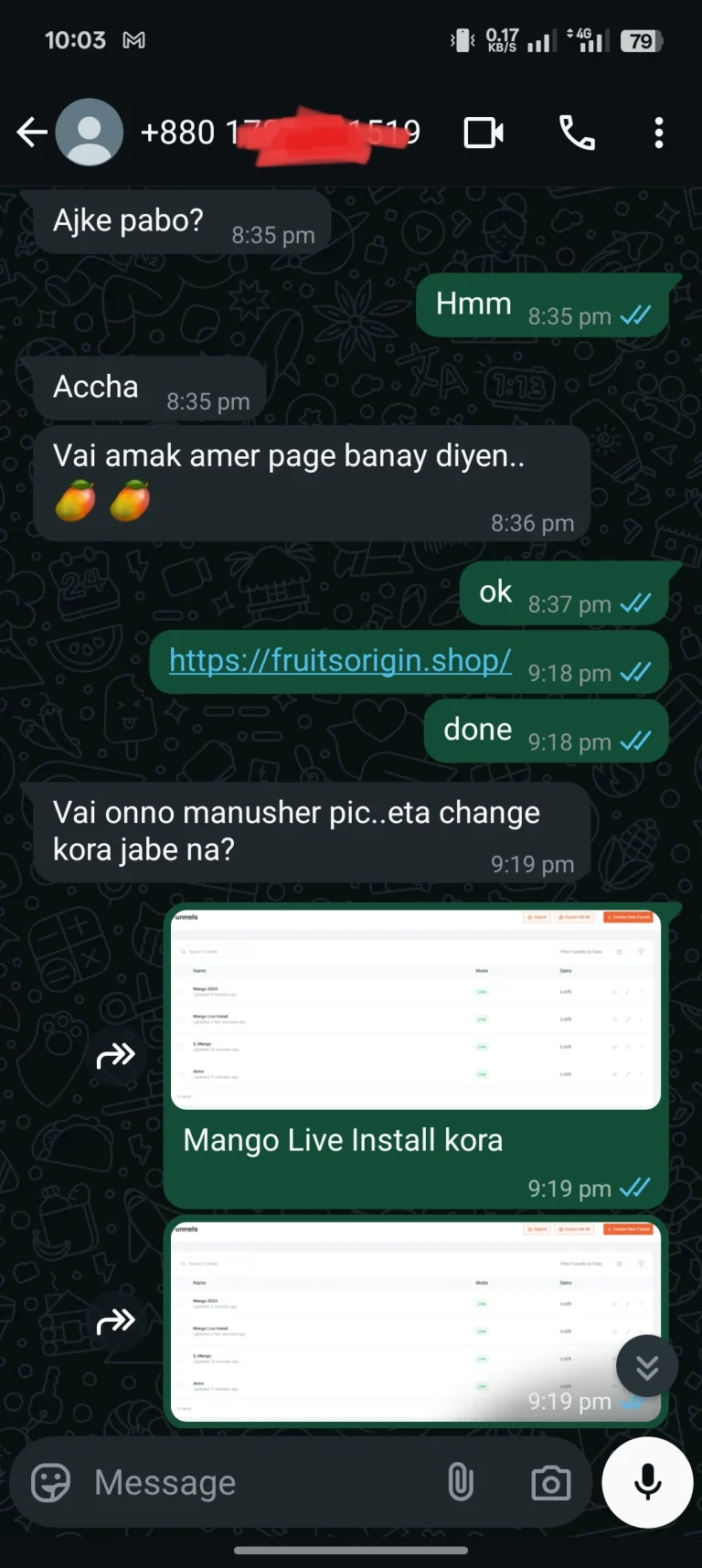Open the camera from the message bar
Image resolution: width=702 pixels, height=1568 pixels.
(x=551, y=1483)
